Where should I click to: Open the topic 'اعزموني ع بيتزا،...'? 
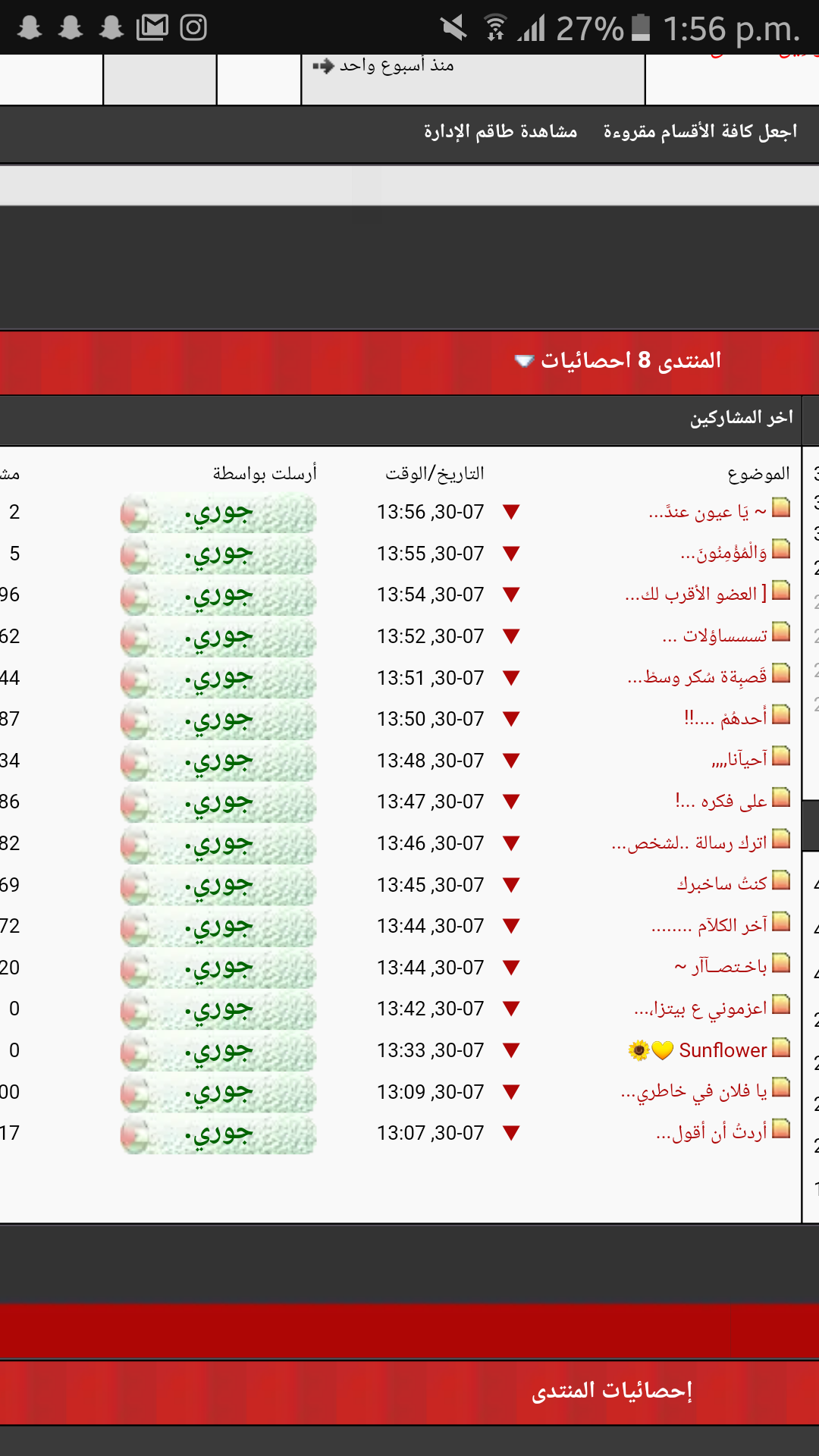(x=701, y=1009)
